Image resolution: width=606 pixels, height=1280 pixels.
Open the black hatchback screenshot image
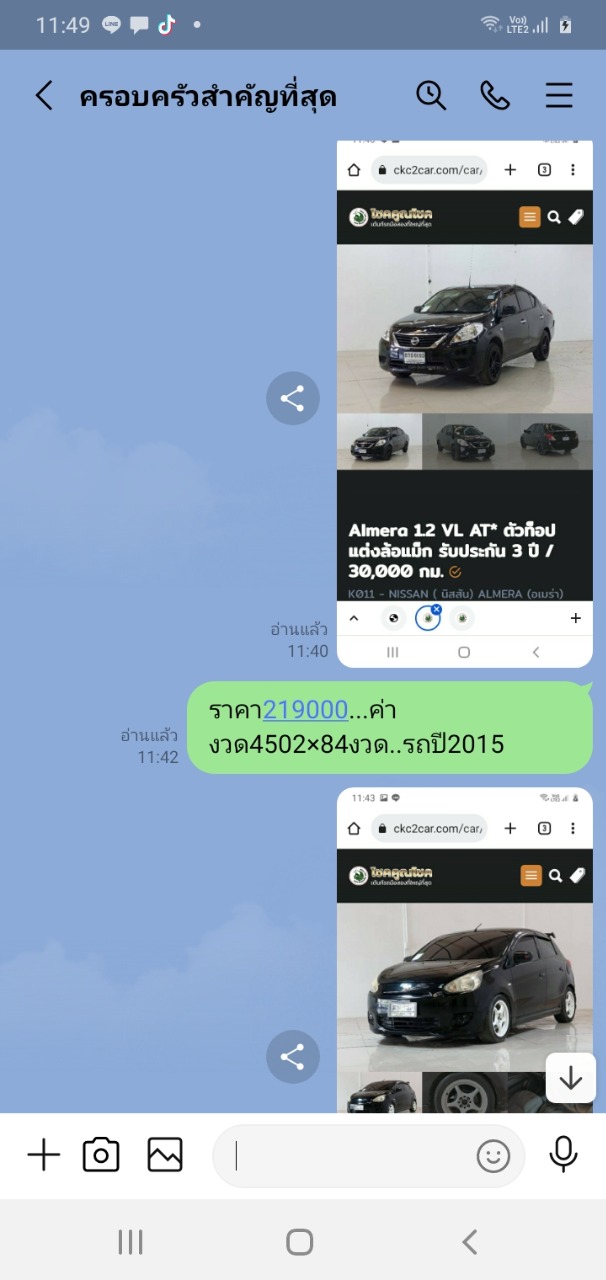click(465, 950)
